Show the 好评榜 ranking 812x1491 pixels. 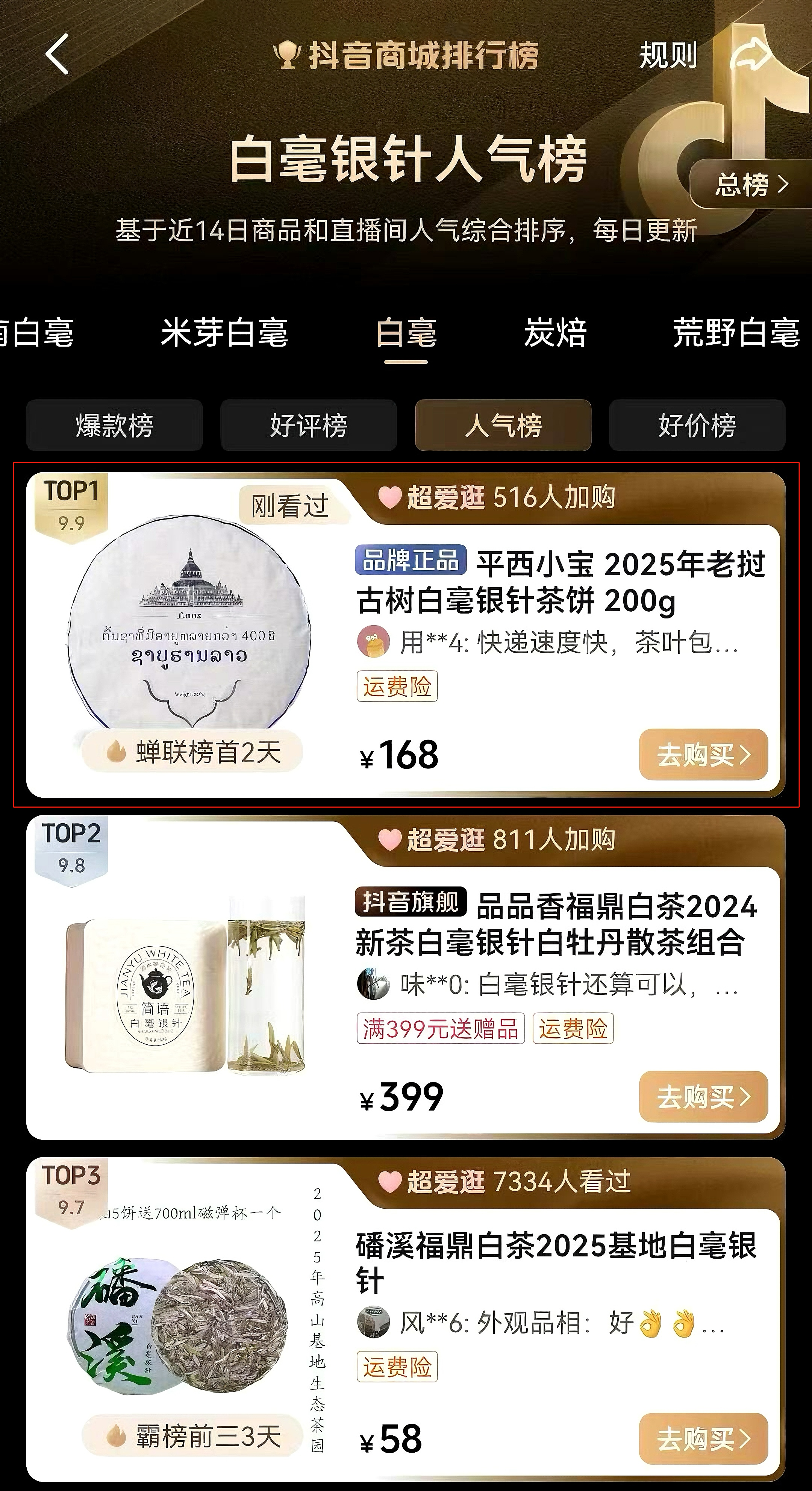309,426
